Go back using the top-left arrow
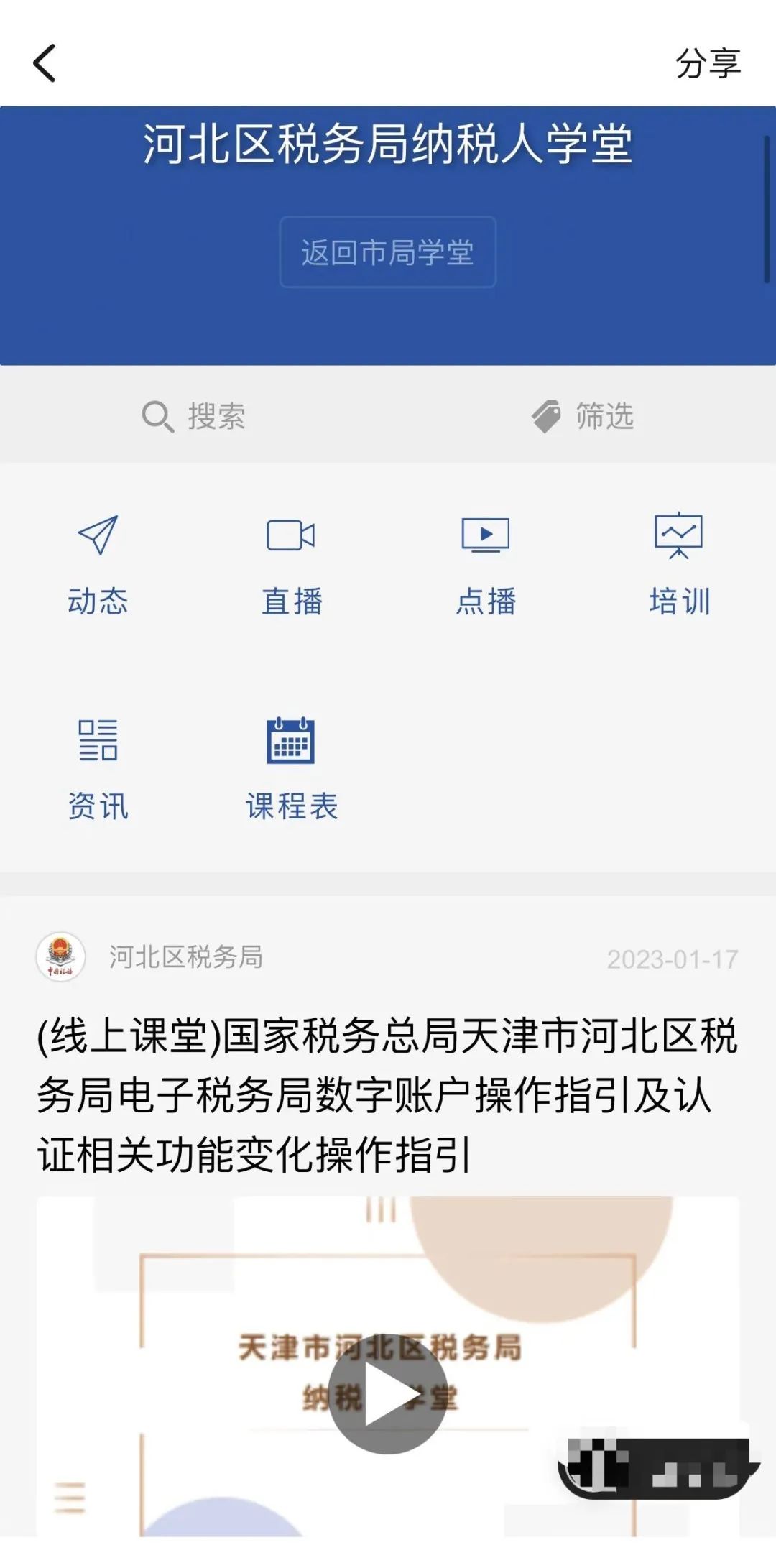 pos(45,63)
